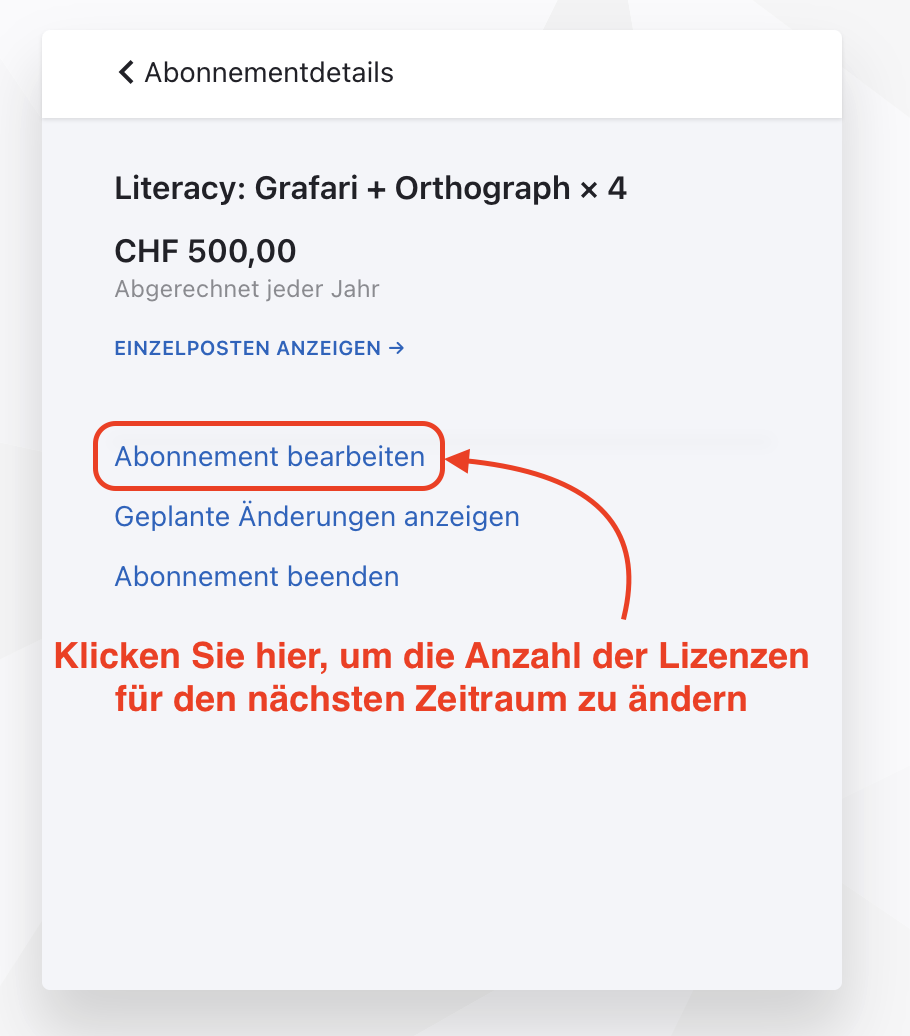Tap Abonnement beenden to cancel the subscription

point(257,577)
